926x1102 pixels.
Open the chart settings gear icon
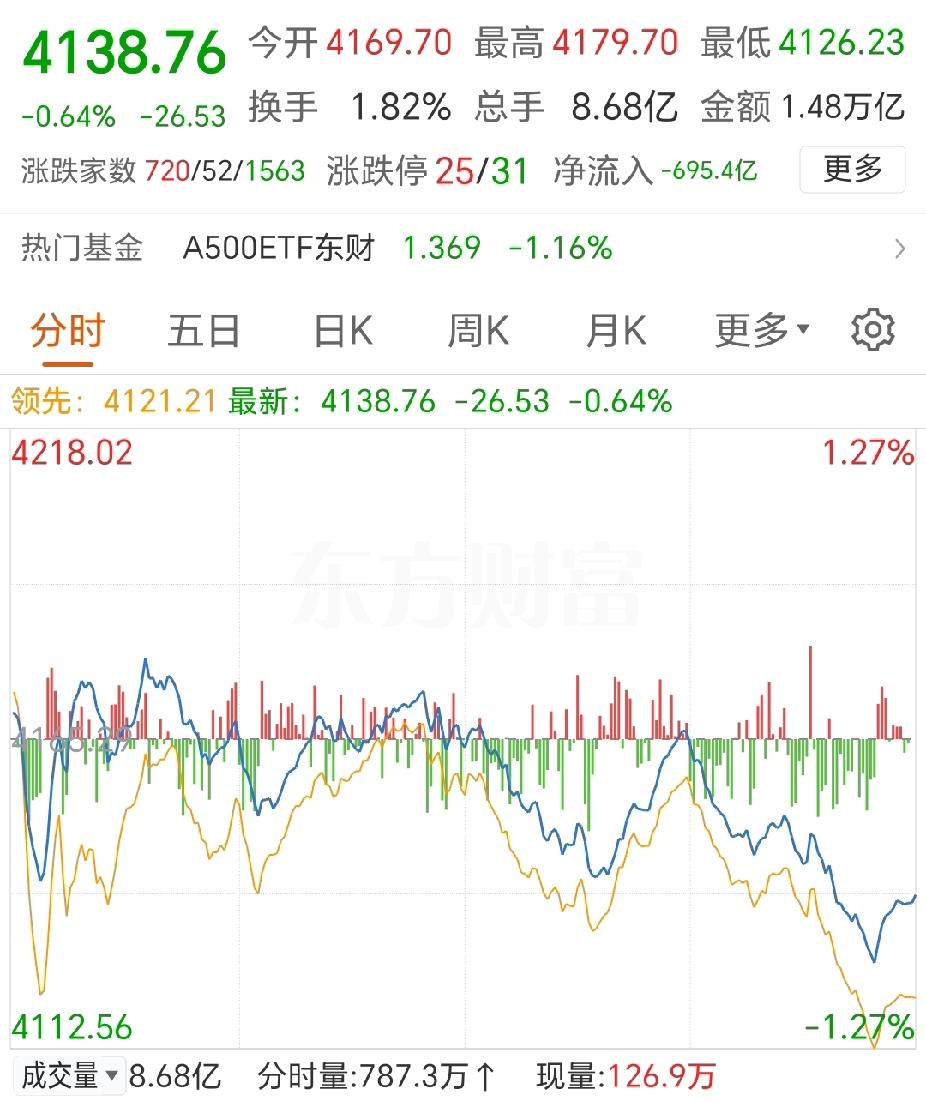coord(873,328)
